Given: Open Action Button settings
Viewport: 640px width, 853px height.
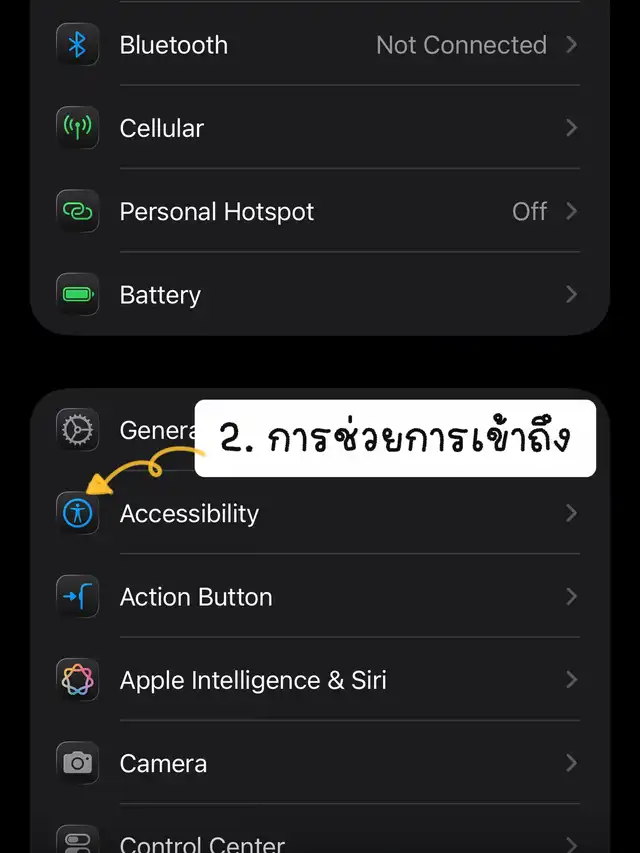Looking at the screenshot, I should [x=320, y=597].
